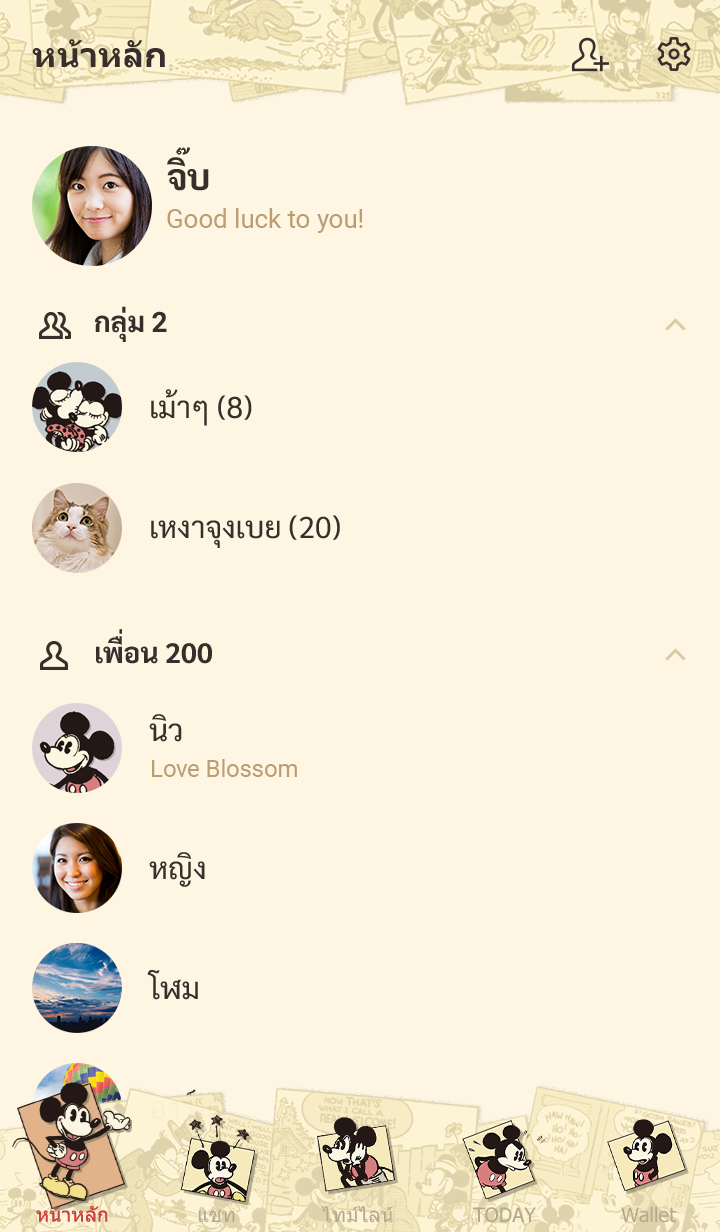The image size is (720, 1232).
Task: Open the เหงาจุงเบย (20) group
Action: [245, 528]
